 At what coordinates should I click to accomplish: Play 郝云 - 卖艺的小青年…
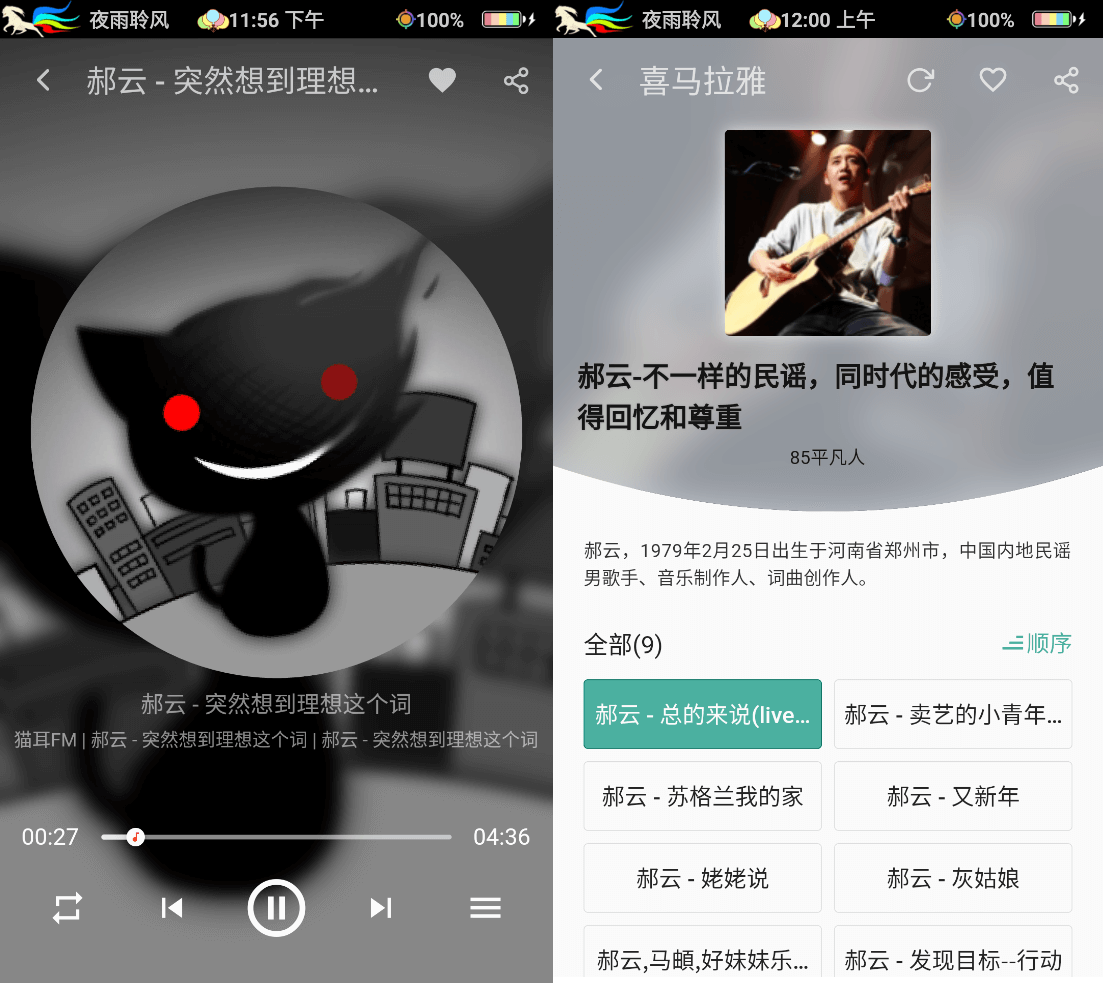click(952, 715)
